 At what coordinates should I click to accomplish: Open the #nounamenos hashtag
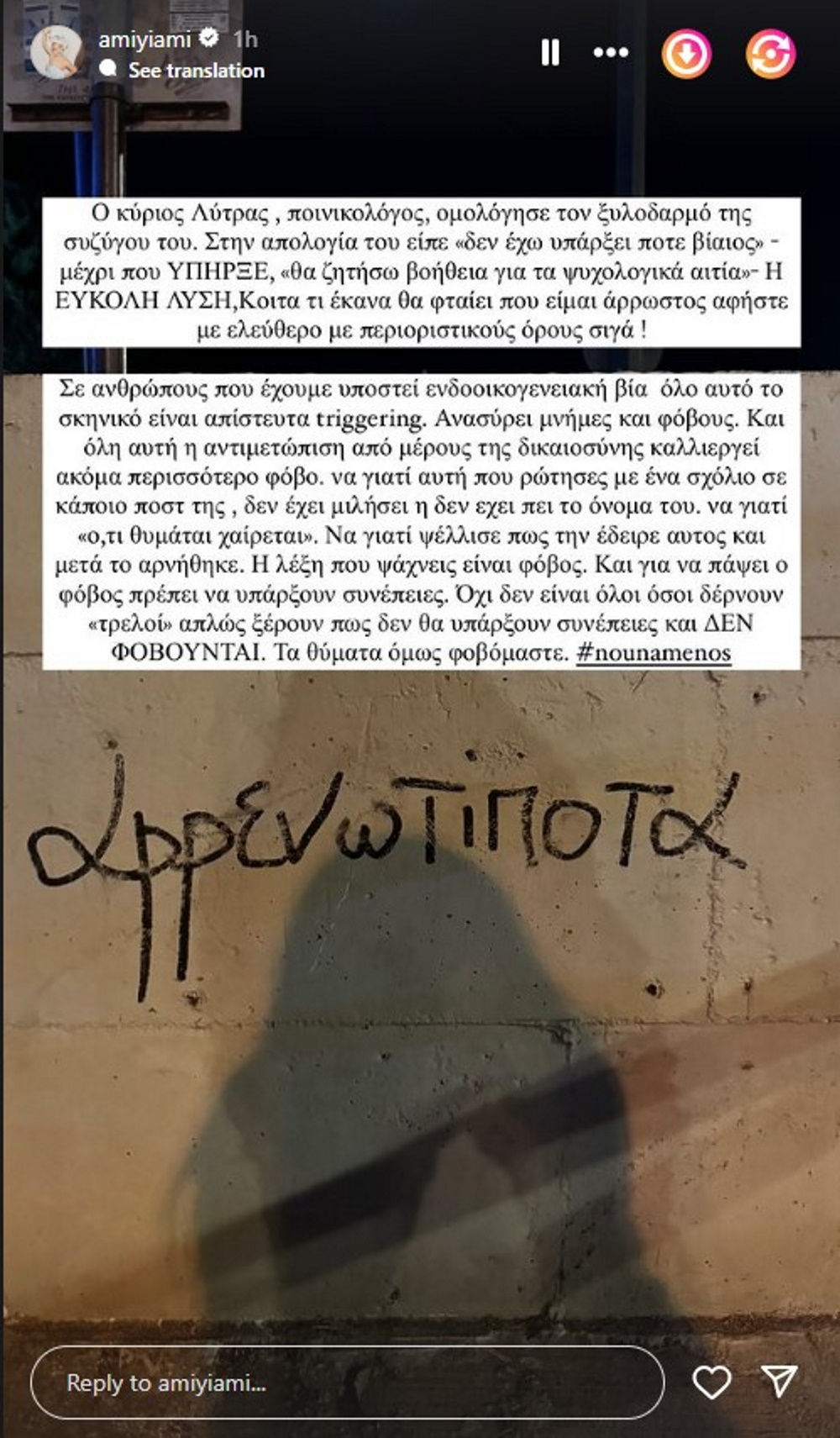pyautogui.click(x=654, y=653)
